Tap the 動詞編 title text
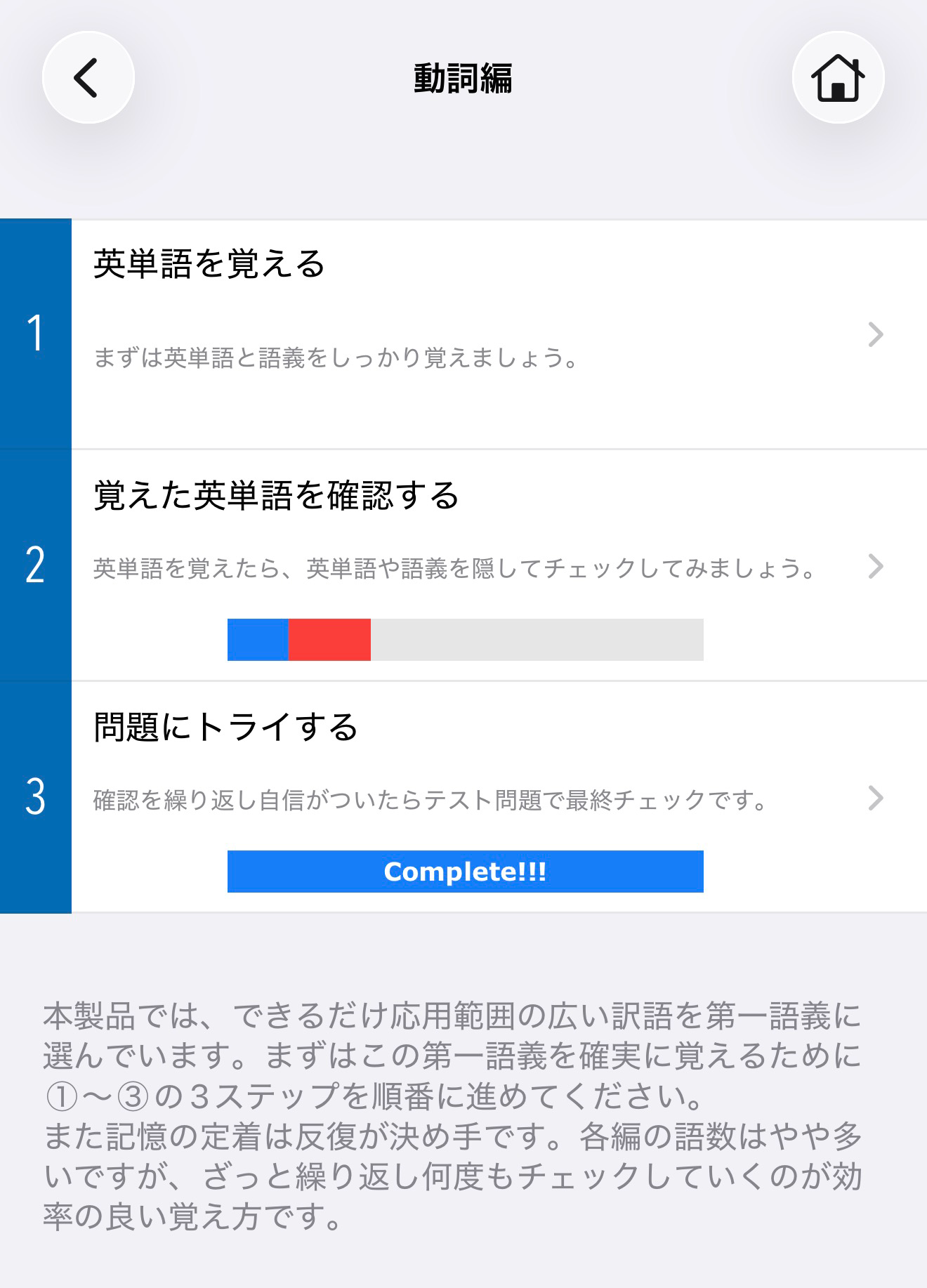The image size is (927, 1288). pyautogui.click(x=463, y=77)
